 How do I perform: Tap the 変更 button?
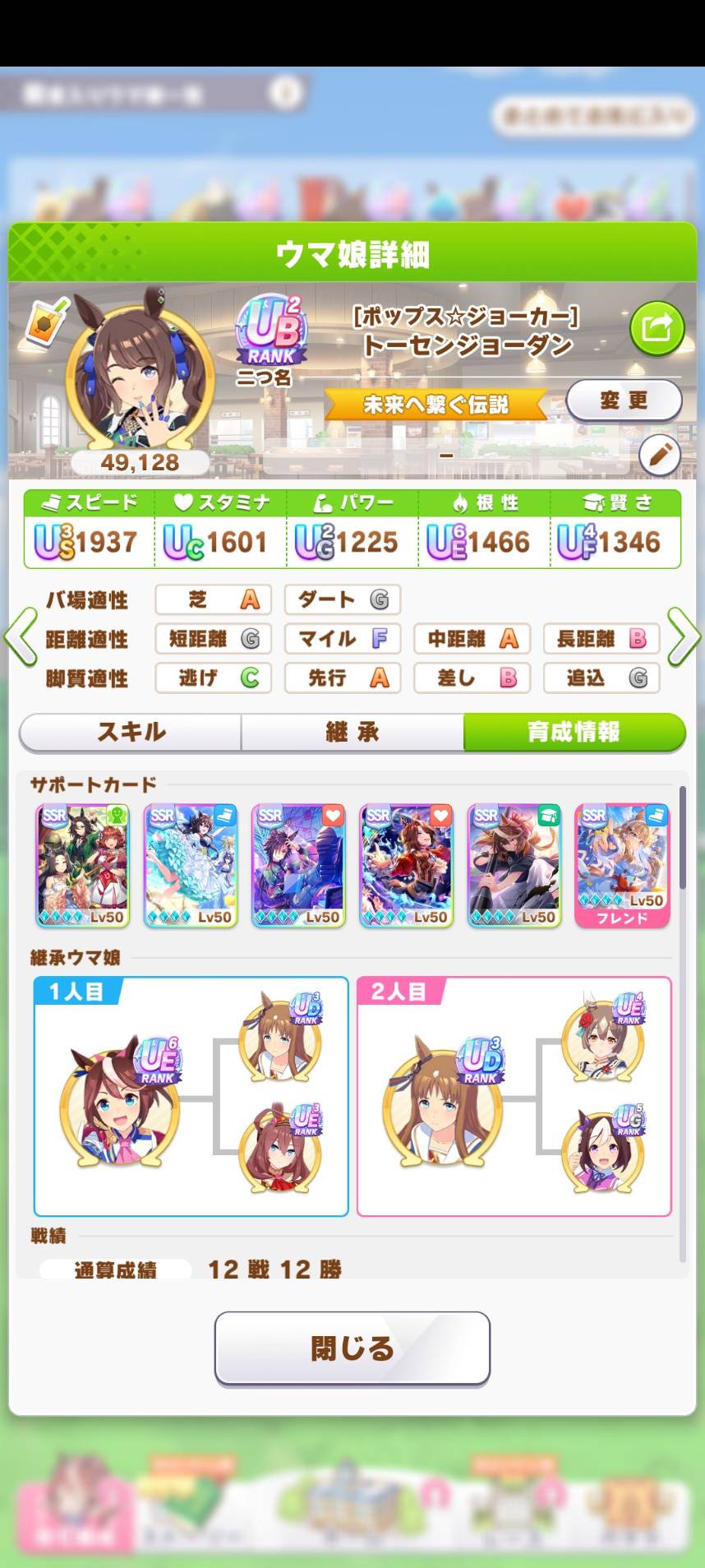click(624, 400)
